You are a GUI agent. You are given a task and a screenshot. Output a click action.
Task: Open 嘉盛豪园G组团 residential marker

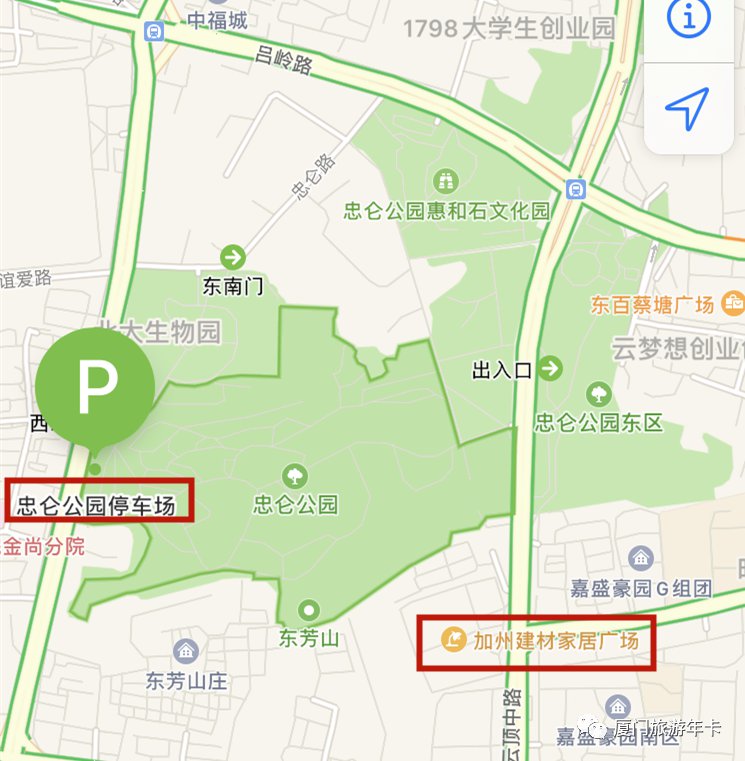pyautogui.click(x=641, y=558)
